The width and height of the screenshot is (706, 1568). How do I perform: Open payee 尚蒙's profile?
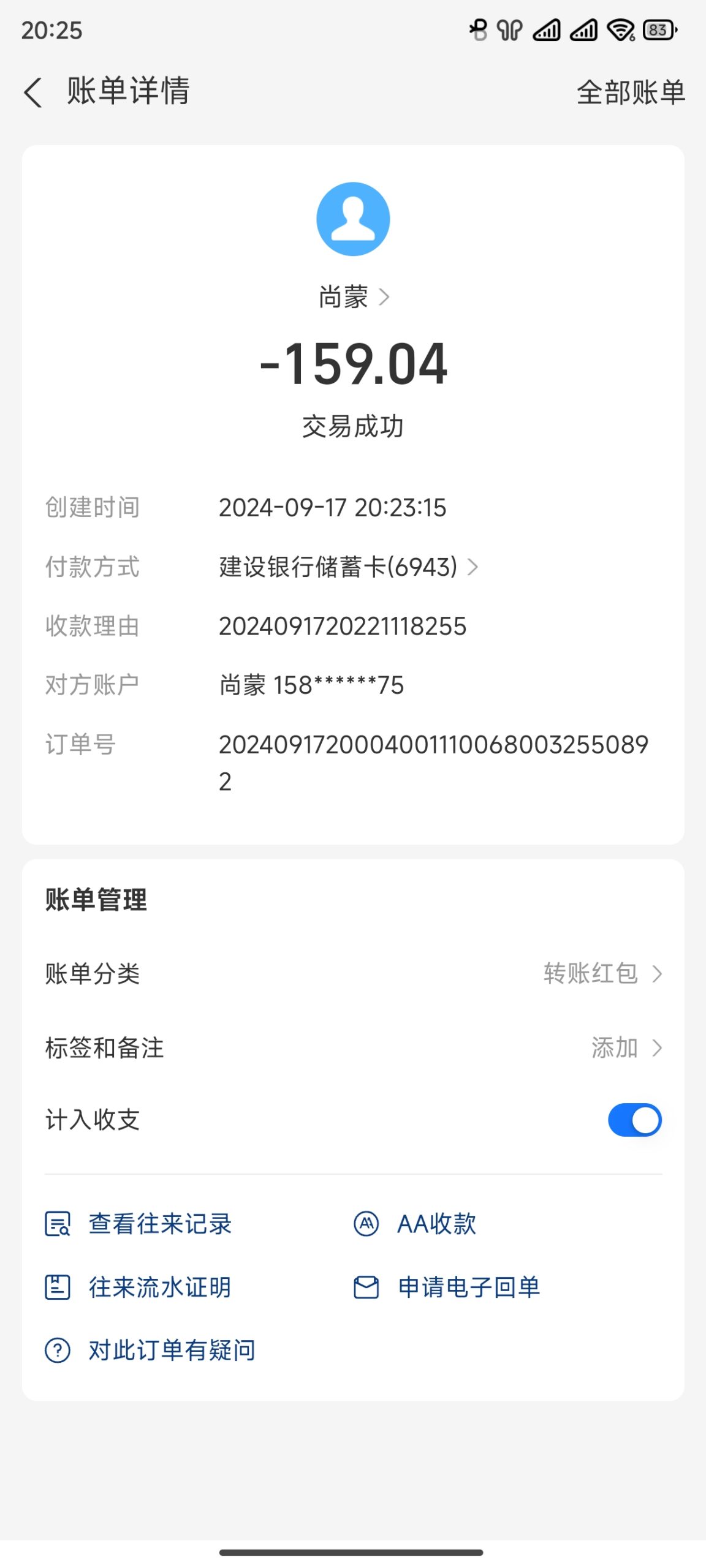(x=353, y=297)
